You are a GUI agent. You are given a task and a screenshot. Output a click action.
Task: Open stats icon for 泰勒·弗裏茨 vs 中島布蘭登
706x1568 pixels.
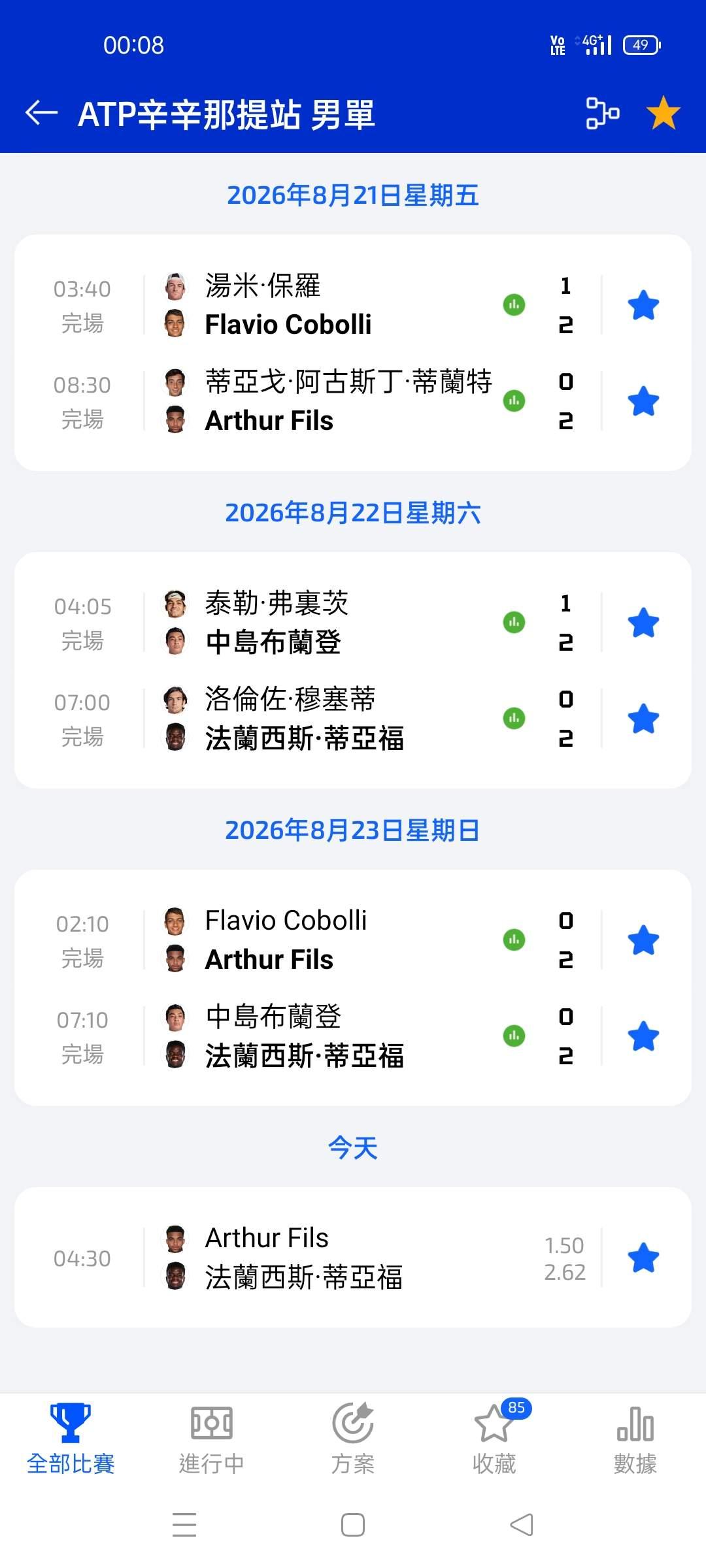pyautogui.click(x=514, y=623)
